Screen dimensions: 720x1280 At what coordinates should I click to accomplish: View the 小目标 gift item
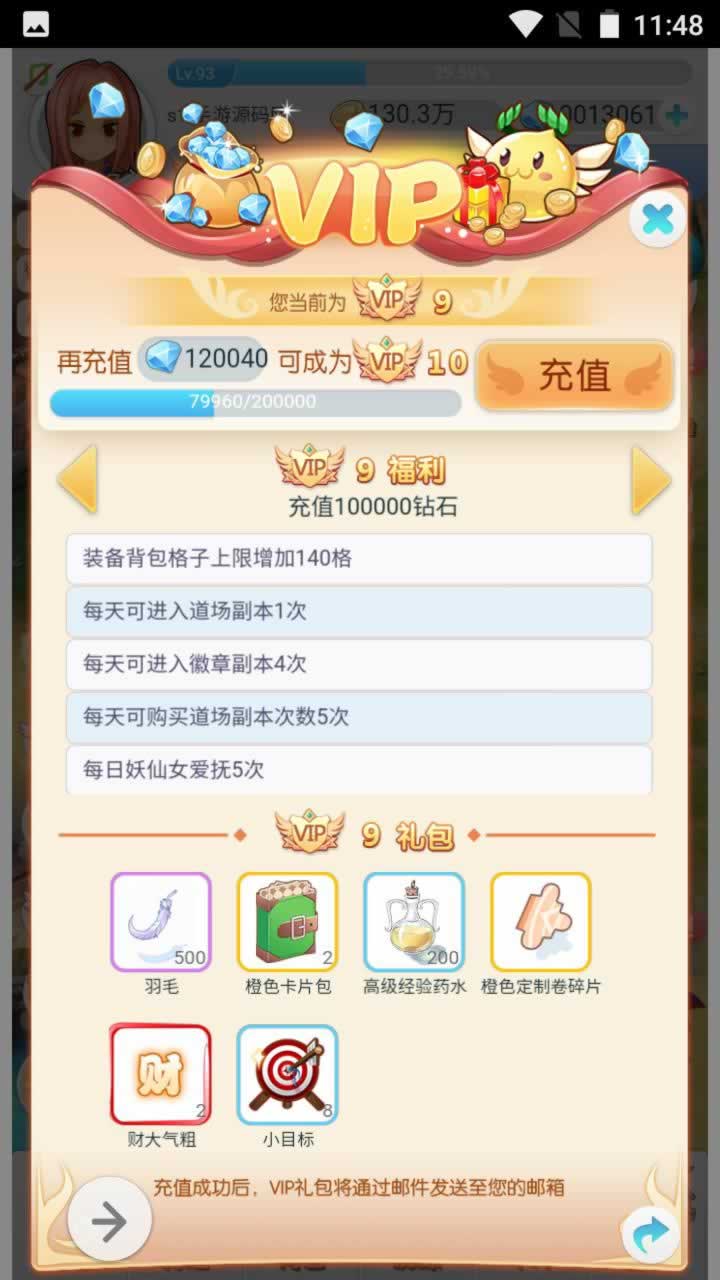pyautogui.click(x=287, y=1074)
